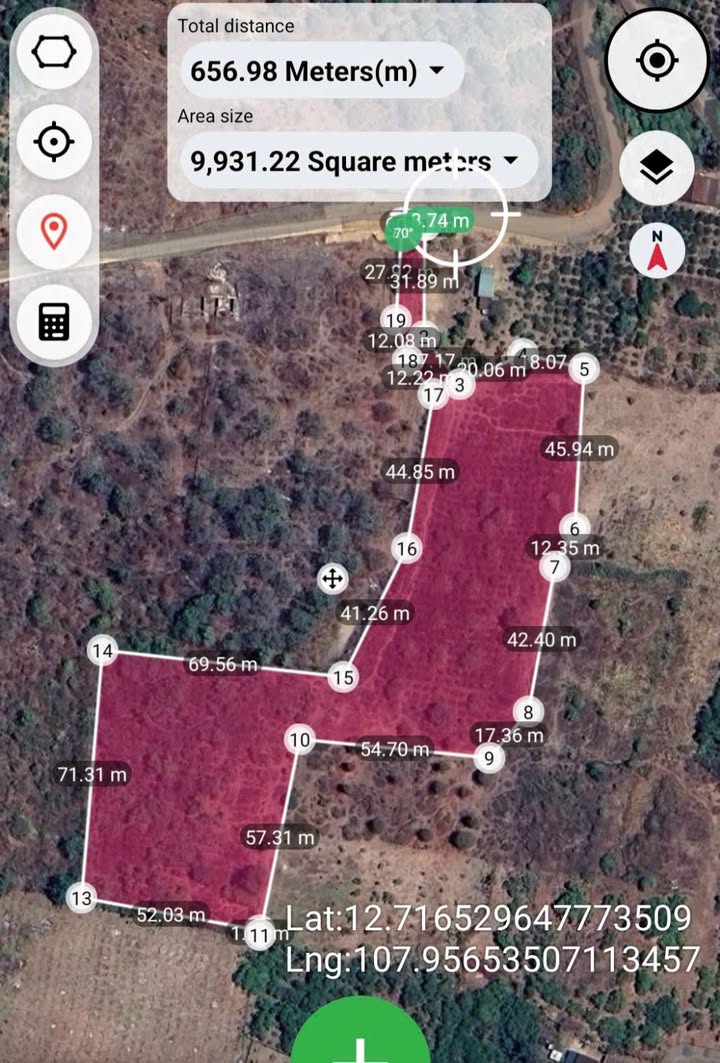Viewport: 720px width, 1063px height.
Task: Center map on my current location
Action: coord(657,62)
